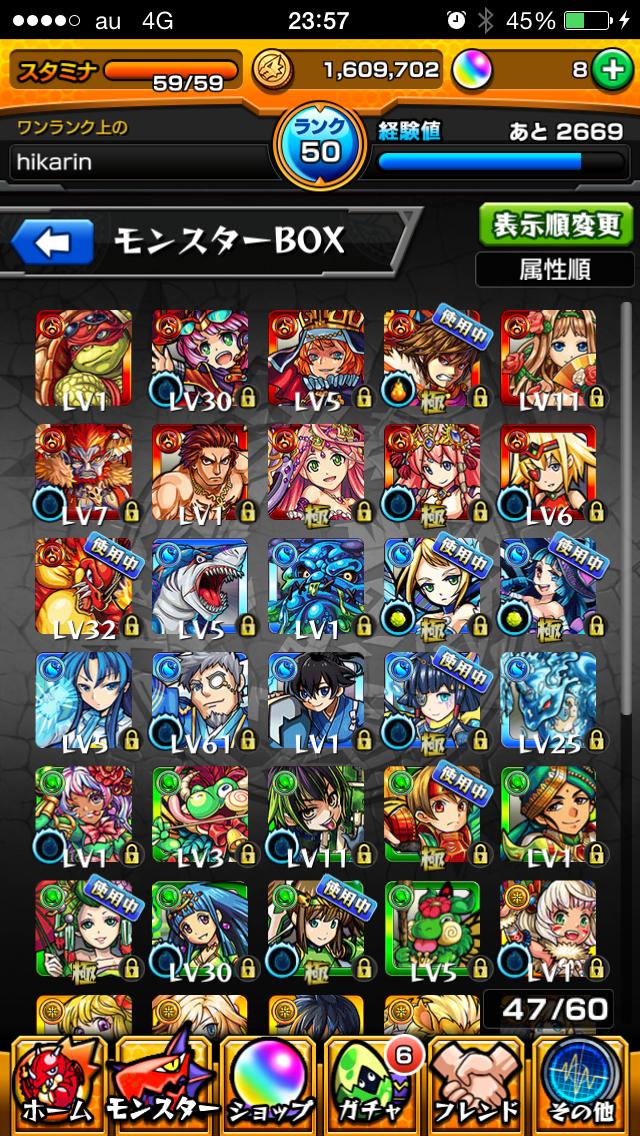Select the pink-haired goggles monster LV30
The width and height of the screenshot is (640, 1136).
click(x=200, y=360)
